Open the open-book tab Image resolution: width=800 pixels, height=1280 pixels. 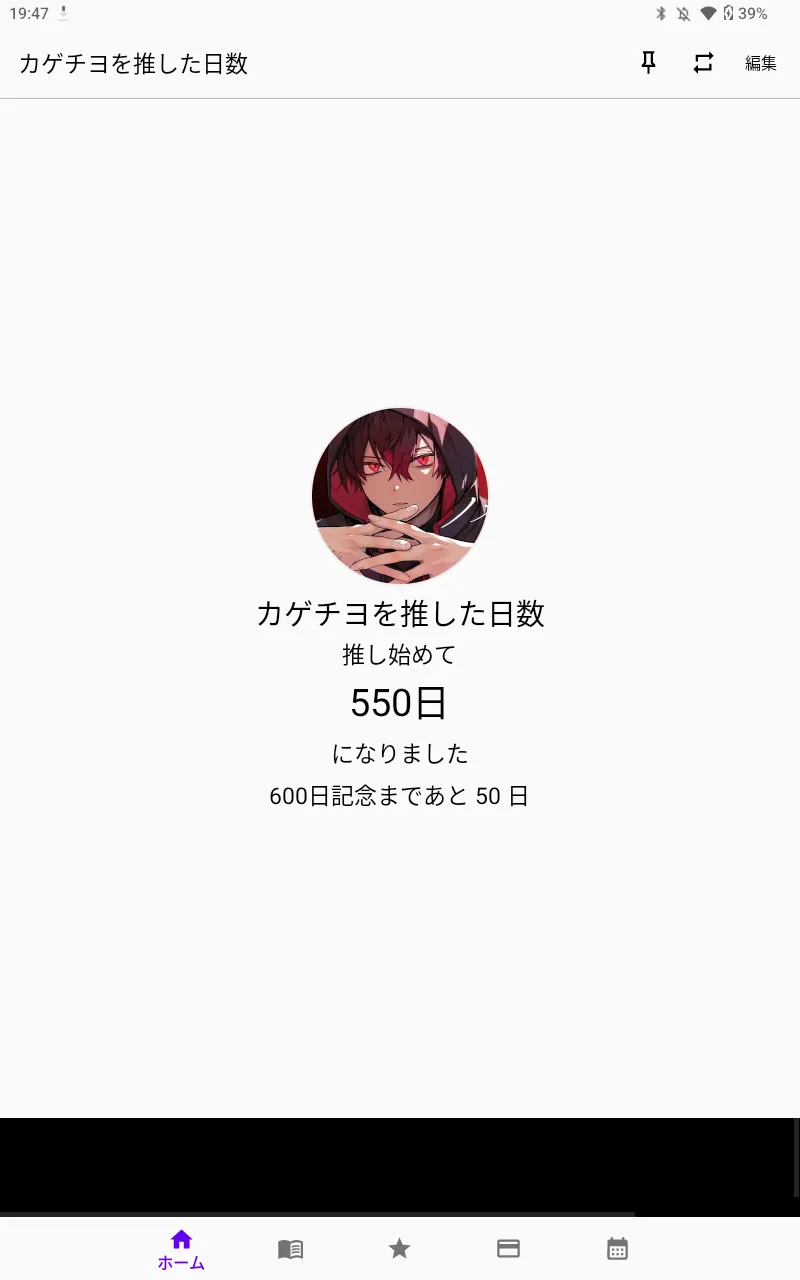point(290,1249)
